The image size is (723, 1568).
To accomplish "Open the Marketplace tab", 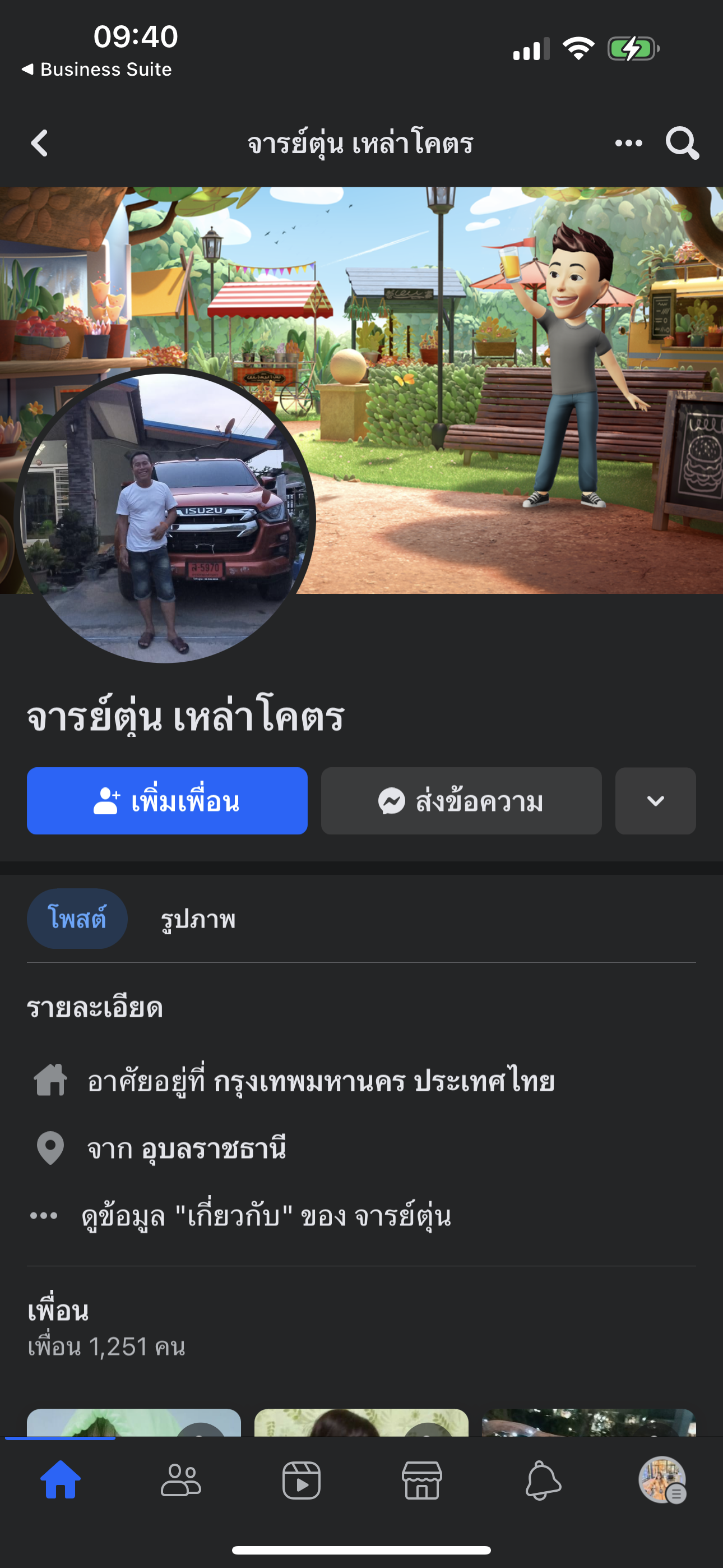I will 421,1481.
